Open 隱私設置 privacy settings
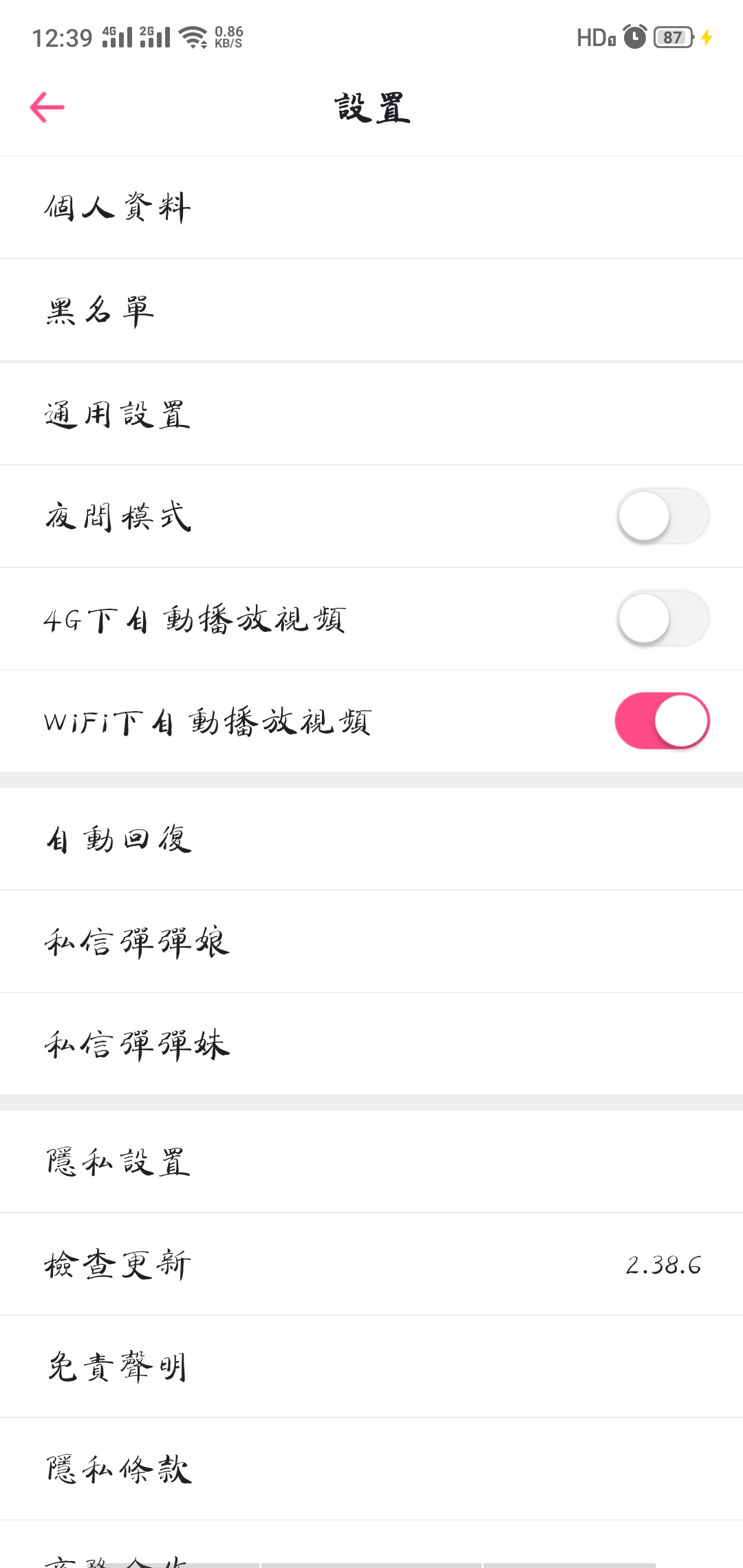This screenshot has width=743, height=1568. (371, 1162)
